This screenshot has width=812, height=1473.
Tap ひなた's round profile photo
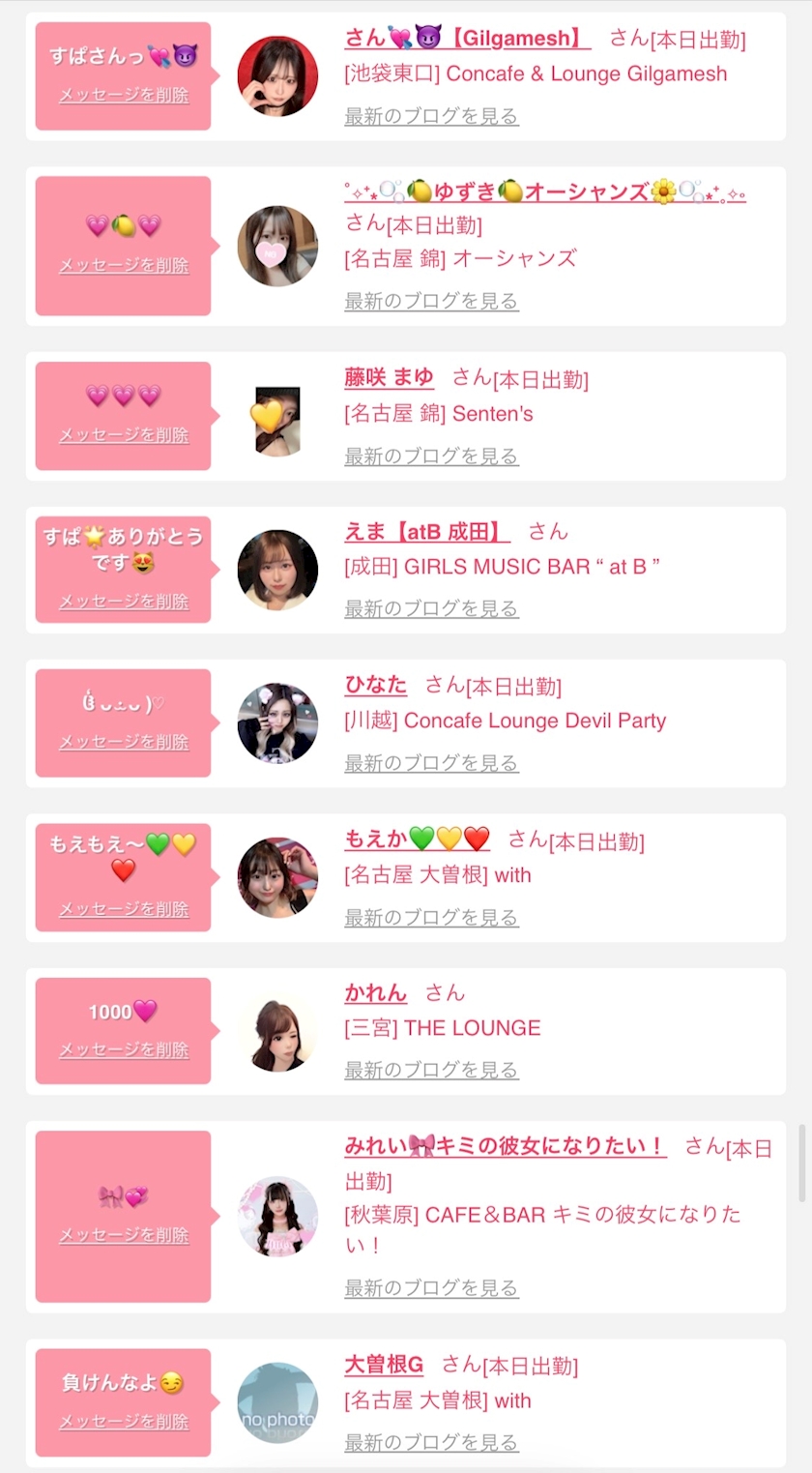[x=277, y=722]
